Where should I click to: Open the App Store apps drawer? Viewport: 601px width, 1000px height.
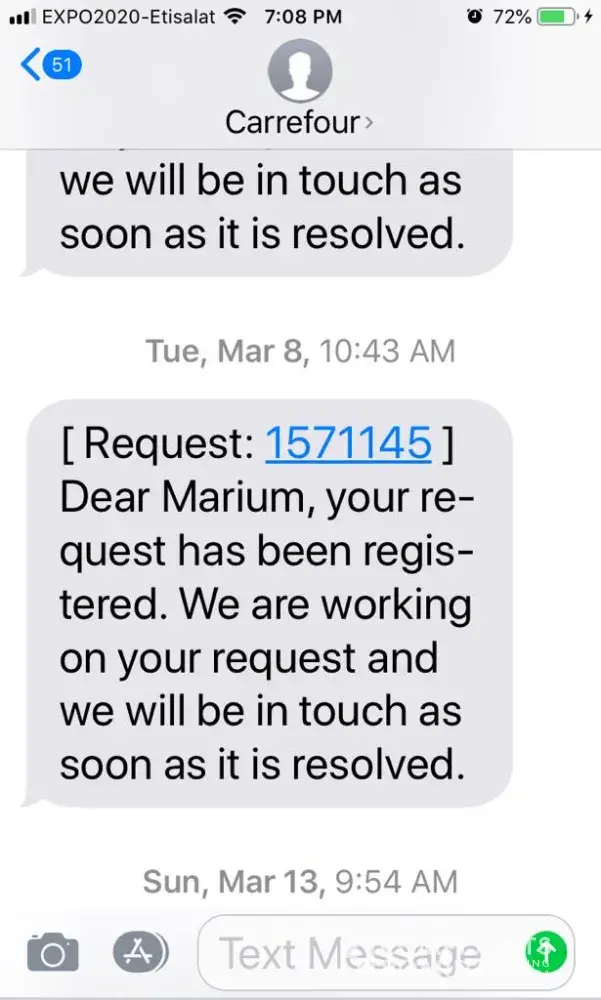(140, 951)
